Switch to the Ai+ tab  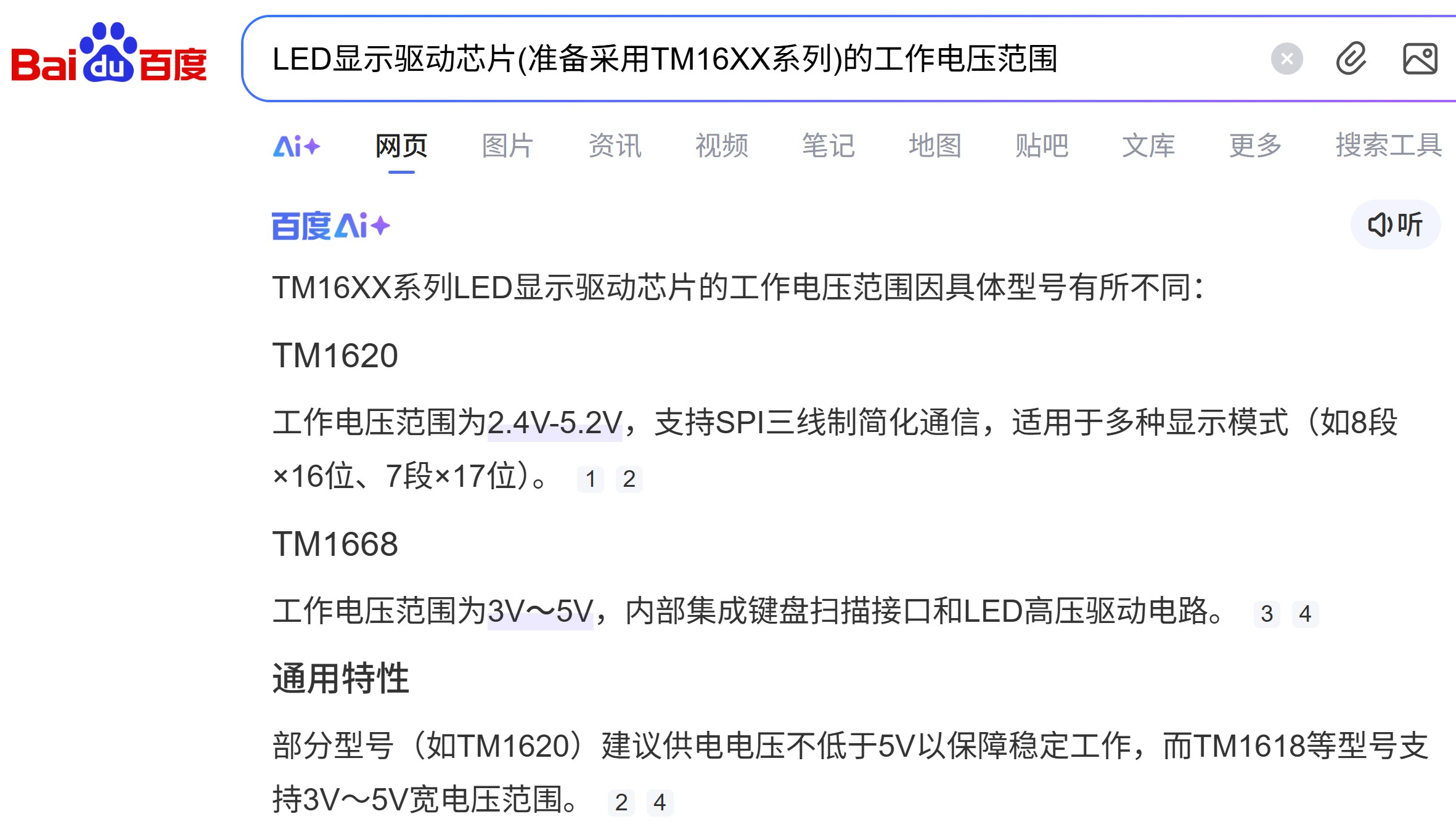click(297, 147)
